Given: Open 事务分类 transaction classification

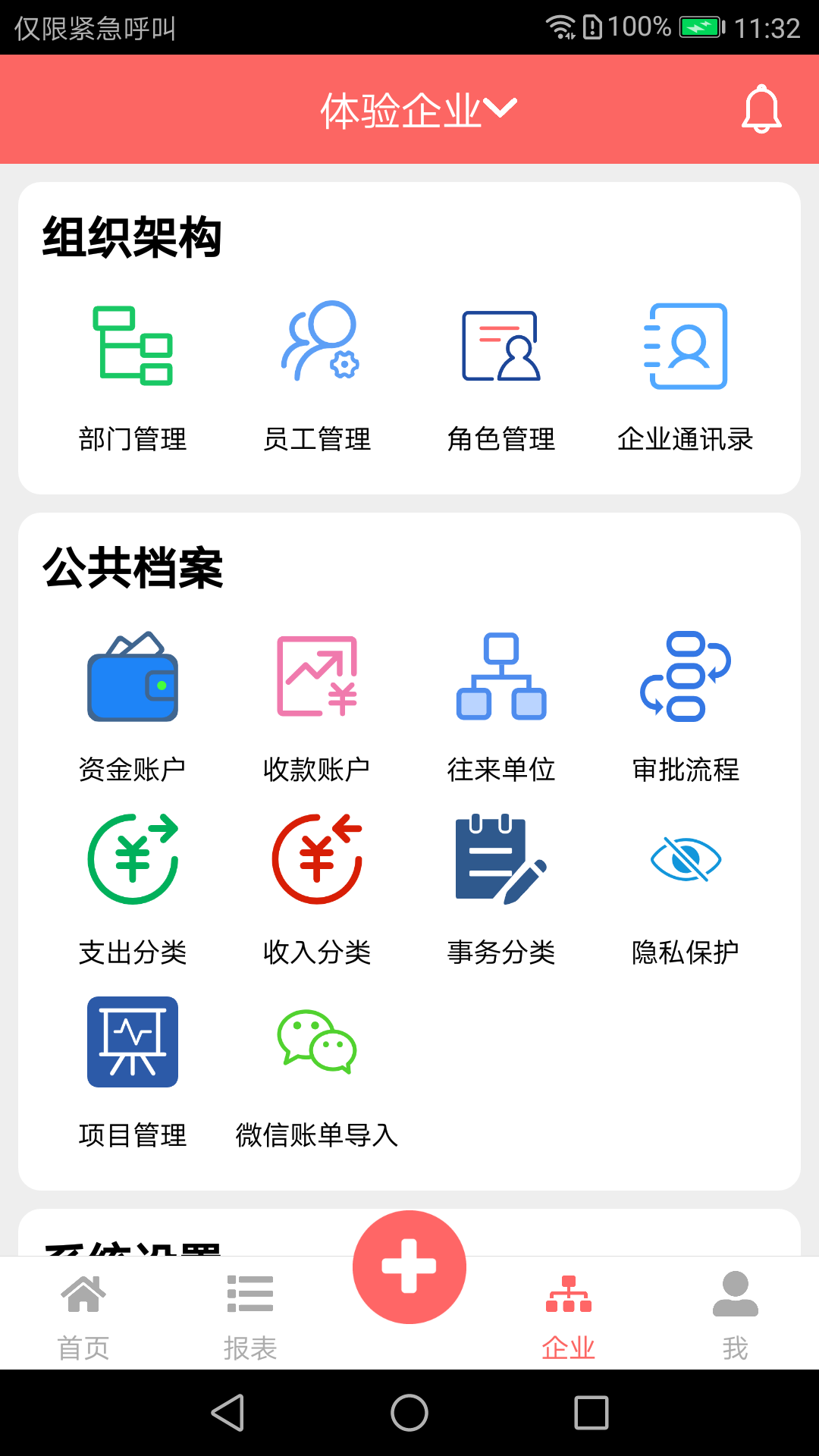Looking at the screenshot, I should (500, 861).
